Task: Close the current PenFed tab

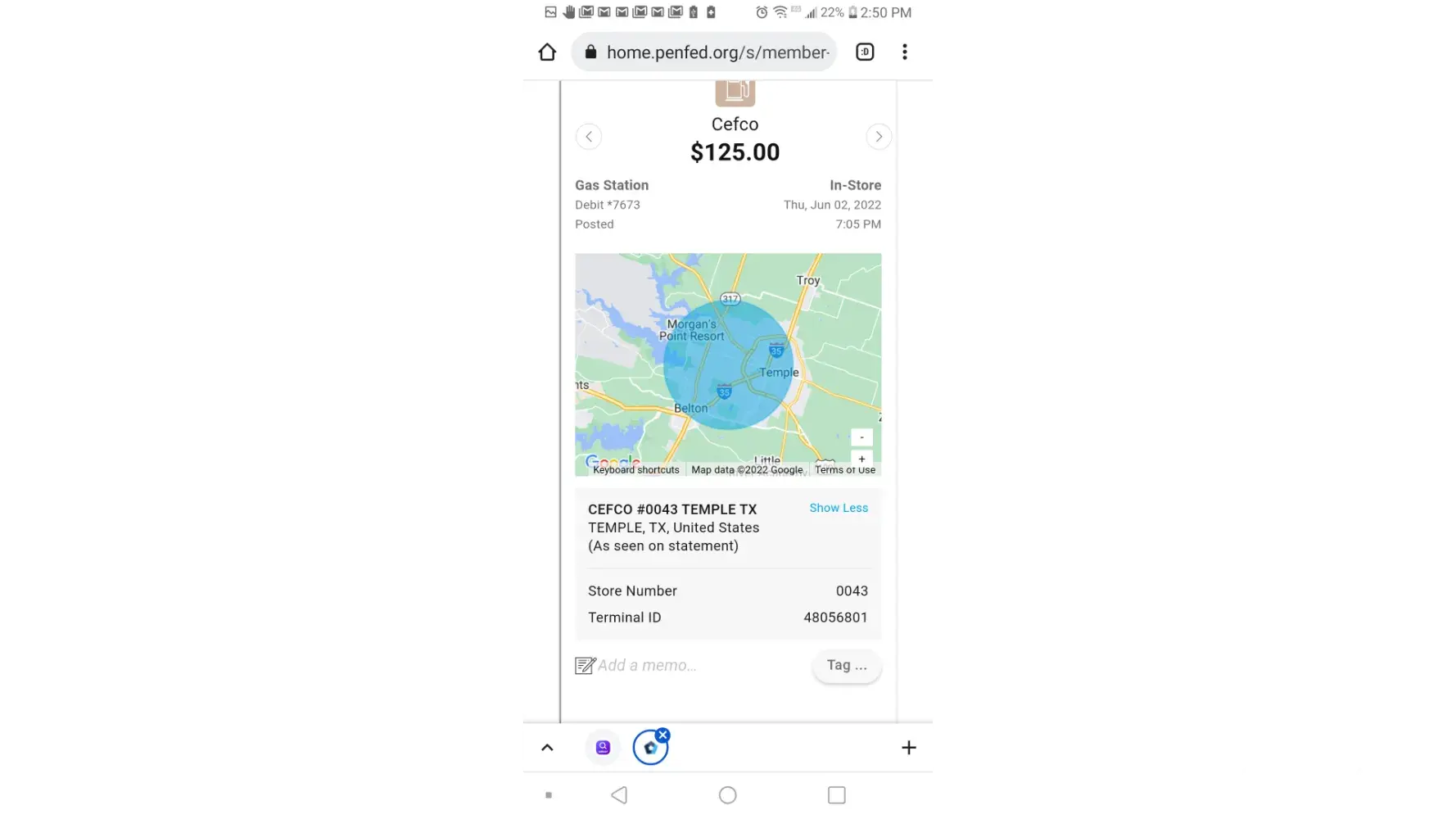Action: (662, 735)
